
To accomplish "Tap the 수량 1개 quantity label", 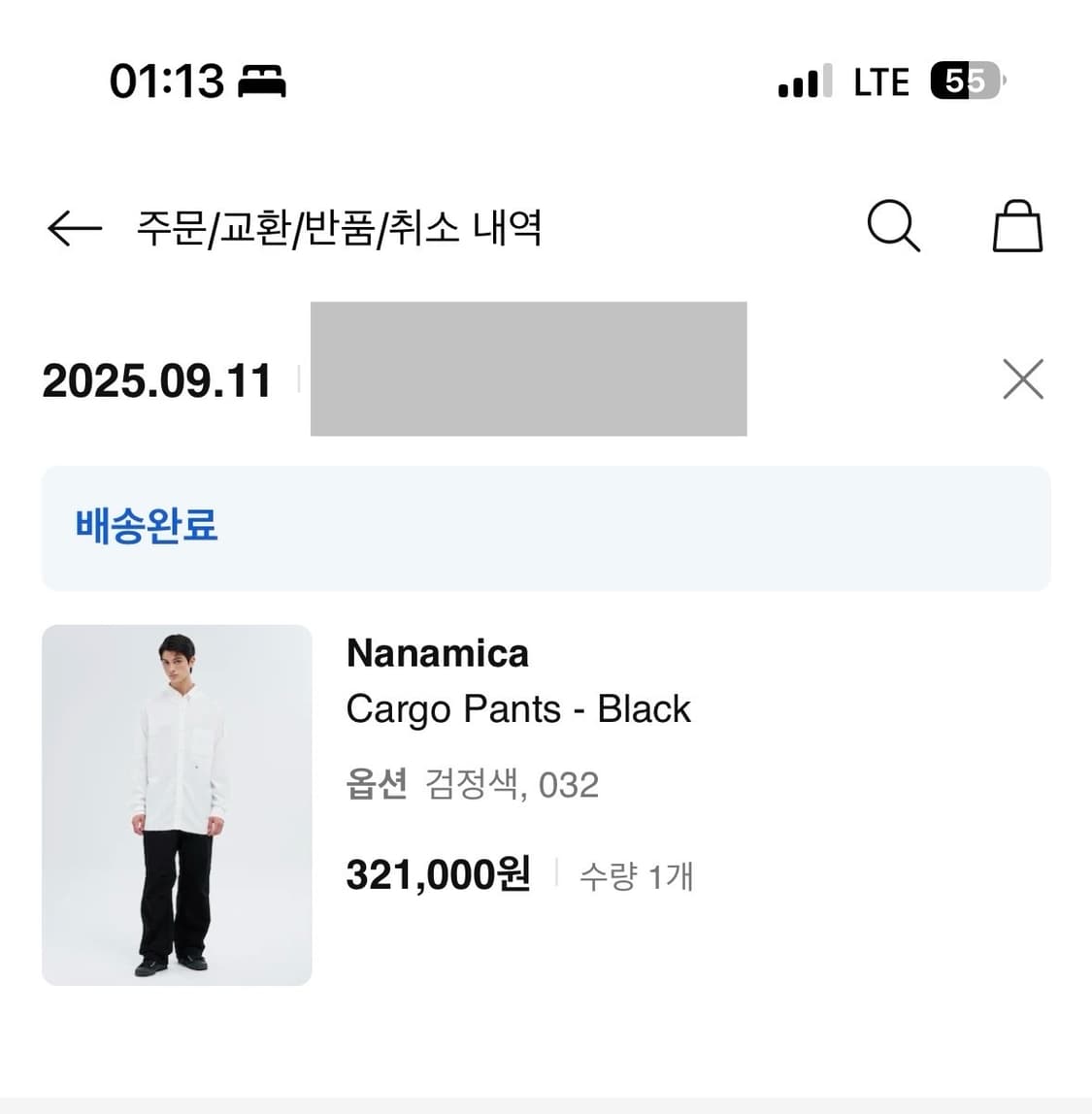I will tap(638, 875).
